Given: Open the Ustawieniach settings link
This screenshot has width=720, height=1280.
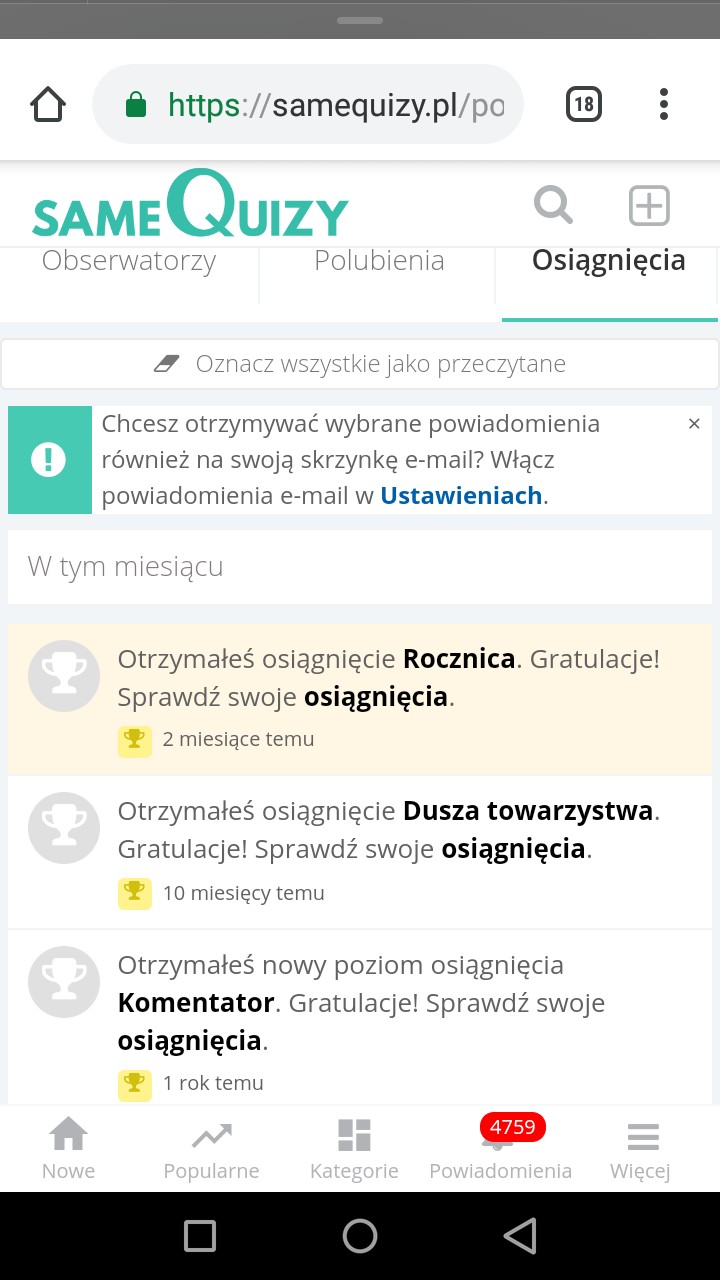Looking at the screenshot, I should tap(461, 495).
